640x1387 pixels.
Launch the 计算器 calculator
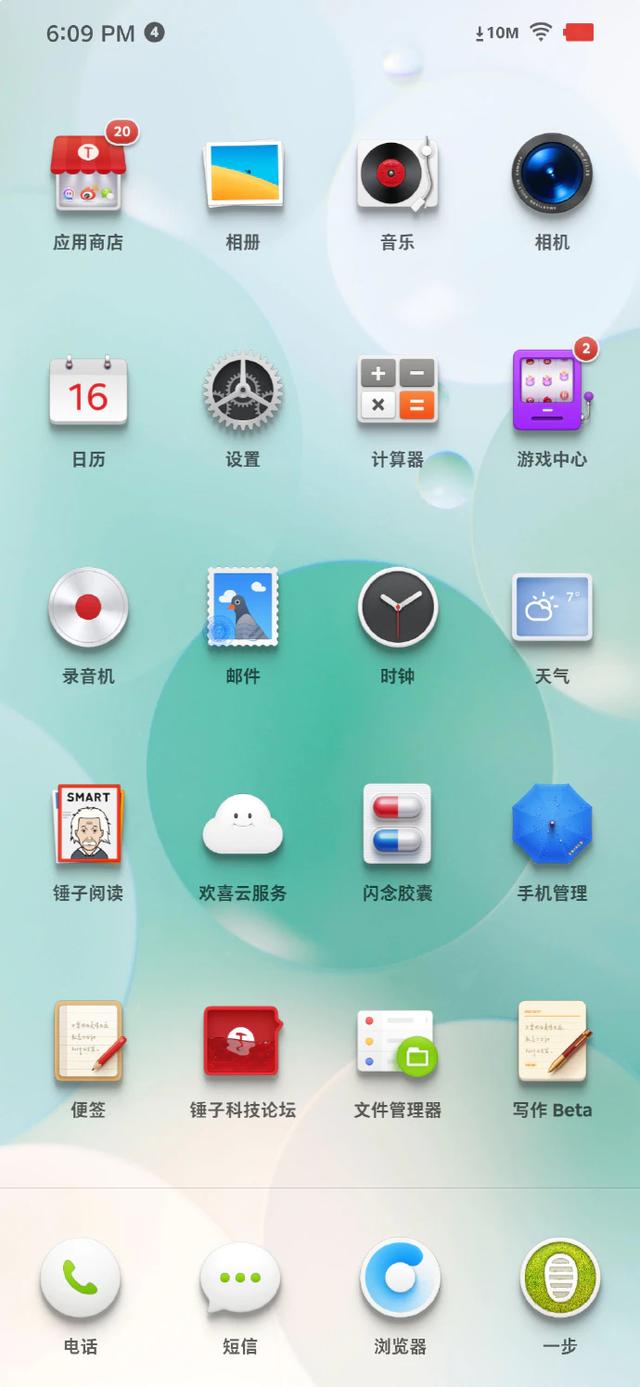[x=398, y=392]
